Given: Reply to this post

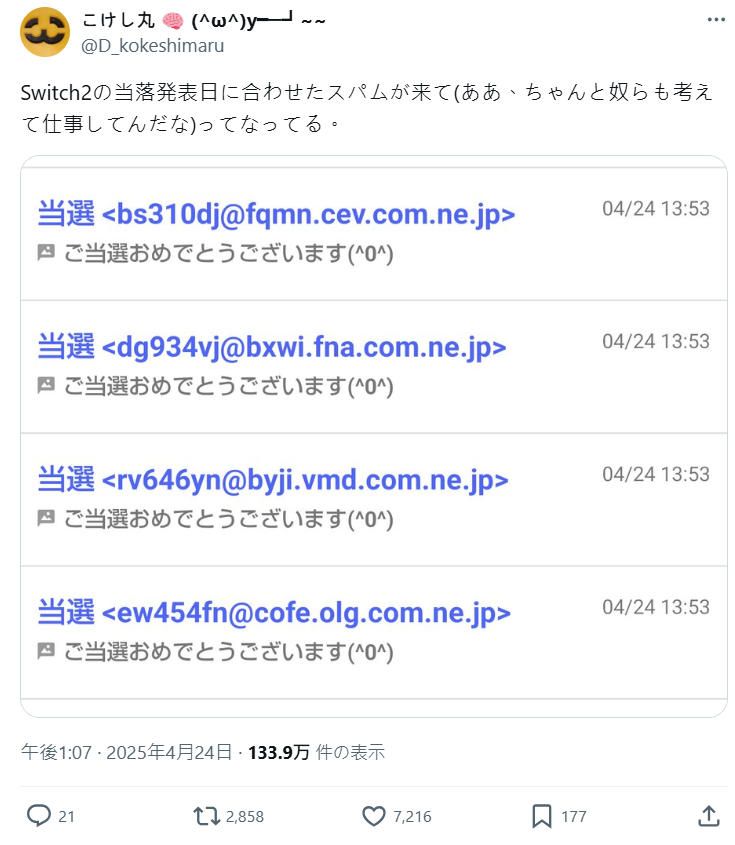Looking at the screenshot, I should point(39,816).
